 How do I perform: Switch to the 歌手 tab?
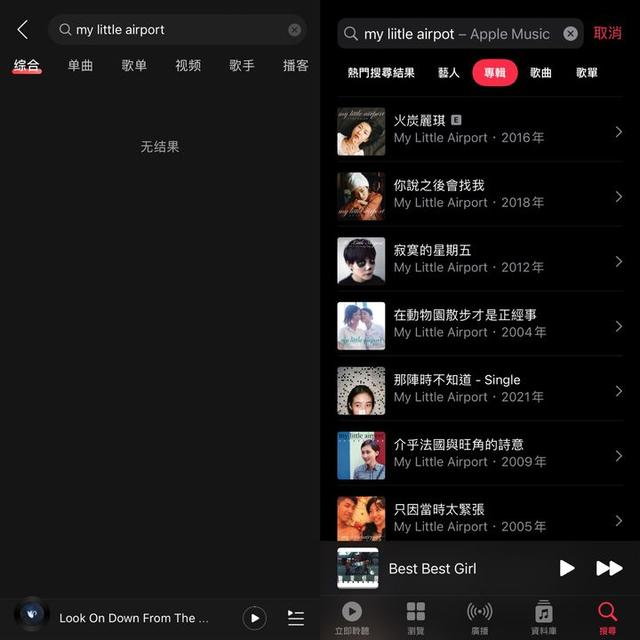point(241,66)
